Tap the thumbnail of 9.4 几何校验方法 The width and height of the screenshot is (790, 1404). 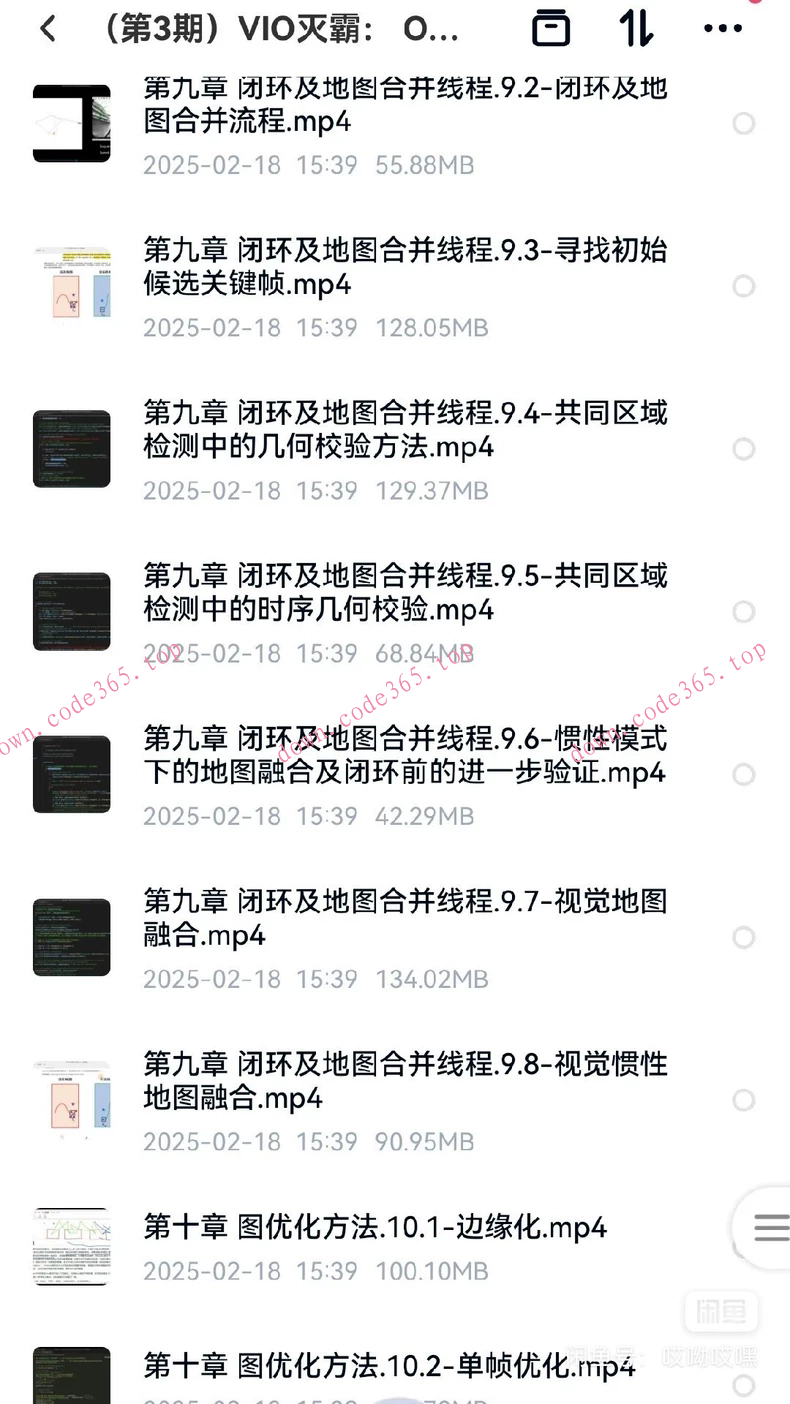tap(71, 449)
